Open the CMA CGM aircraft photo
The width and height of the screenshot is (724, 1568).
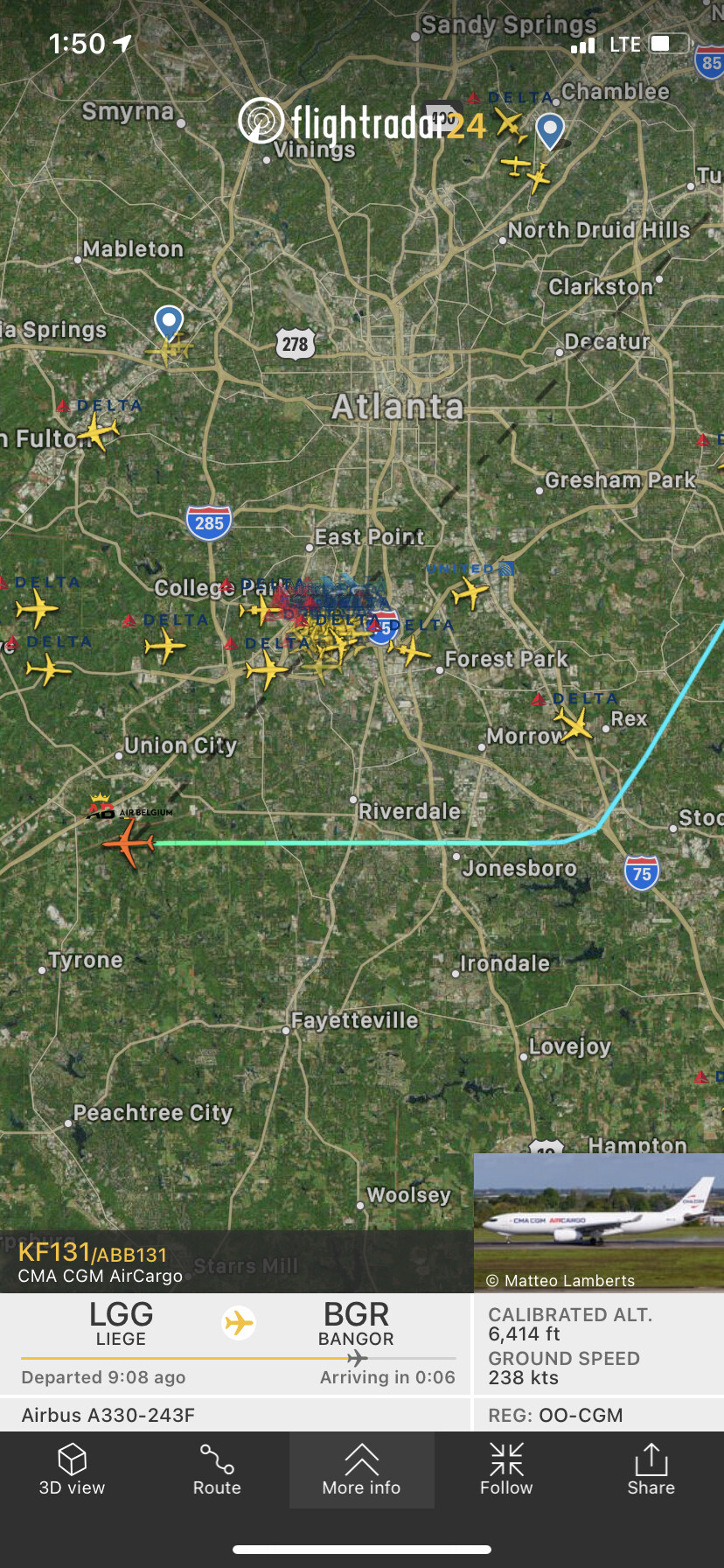598,1221
